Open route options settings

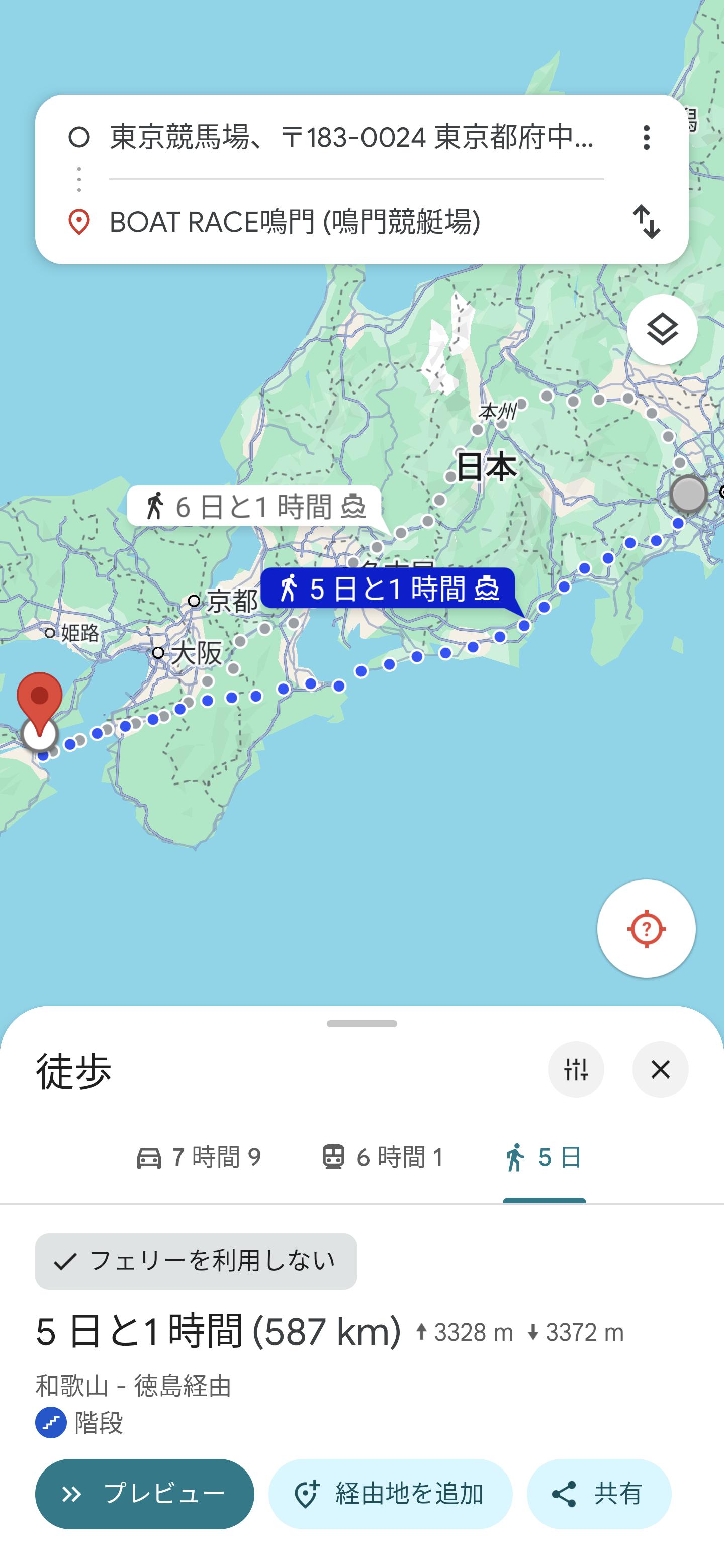575,1069
